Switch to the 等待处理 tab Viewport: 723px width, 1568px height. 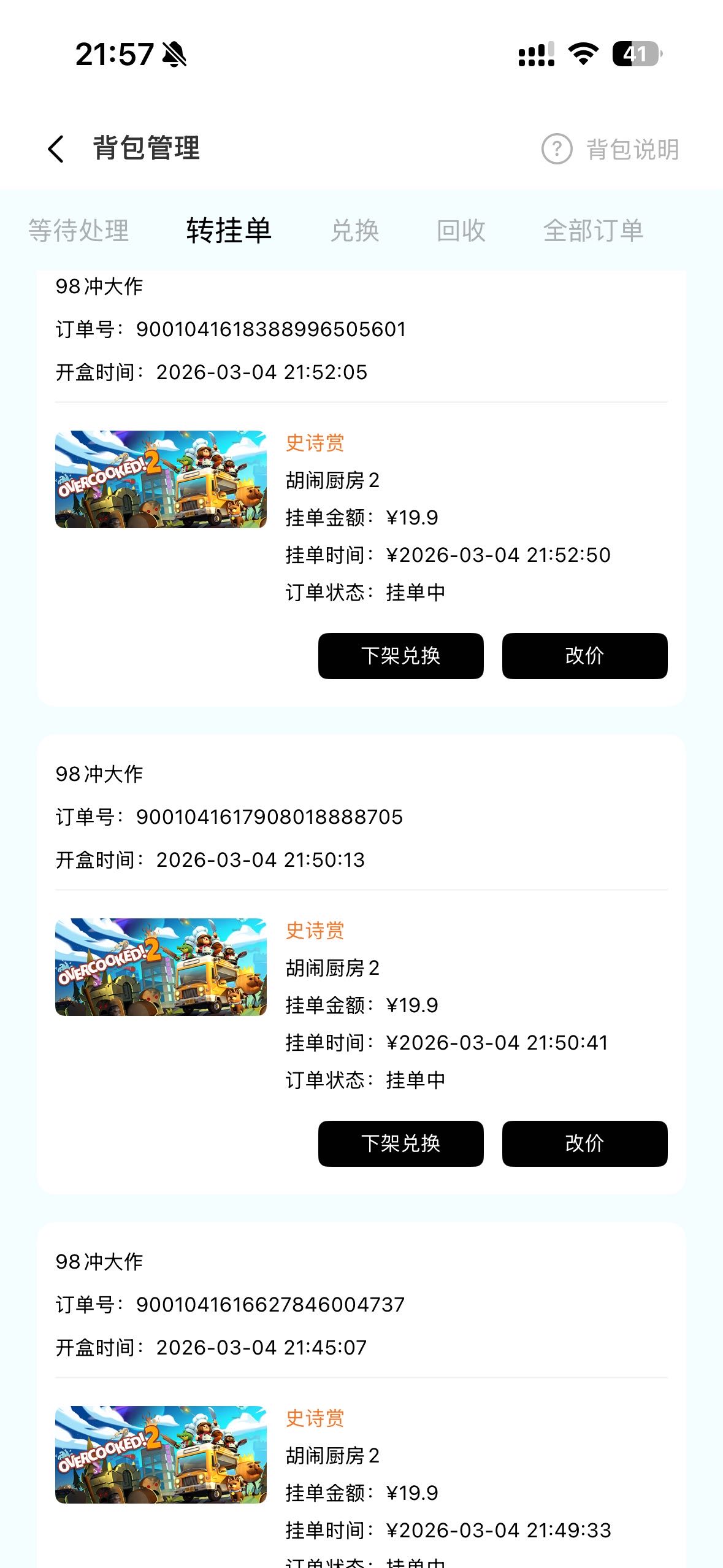pyautogui.click(x=78, y=231)
